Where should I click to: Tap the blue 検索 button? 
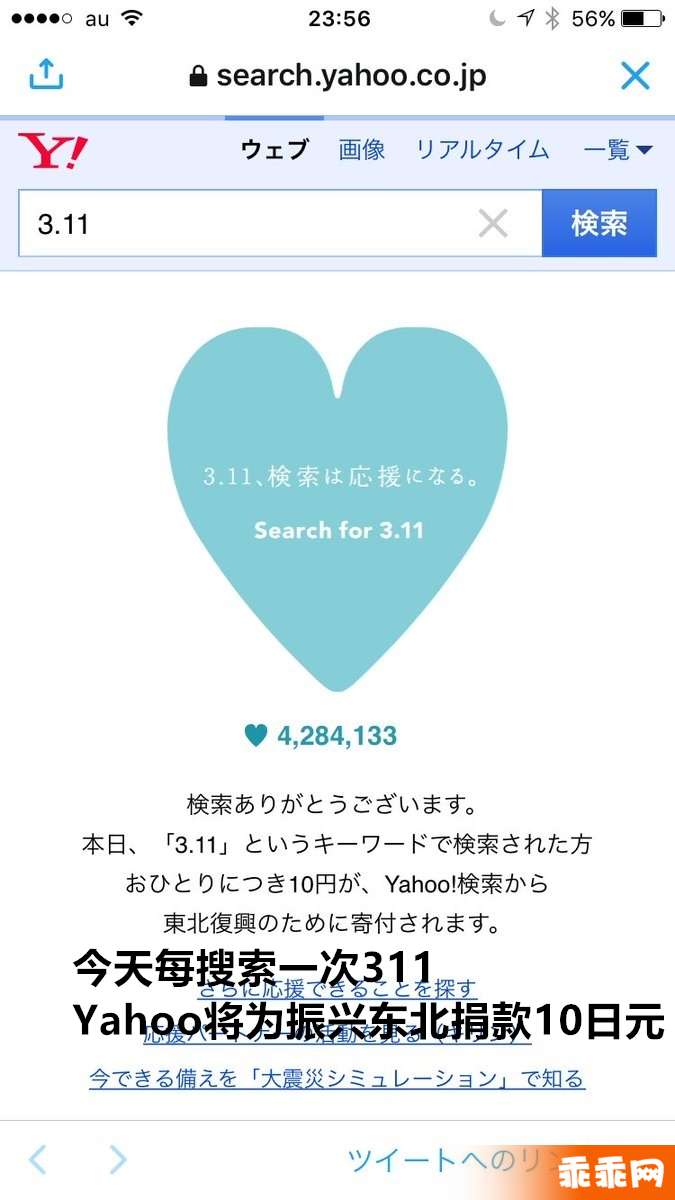point(599,224)
